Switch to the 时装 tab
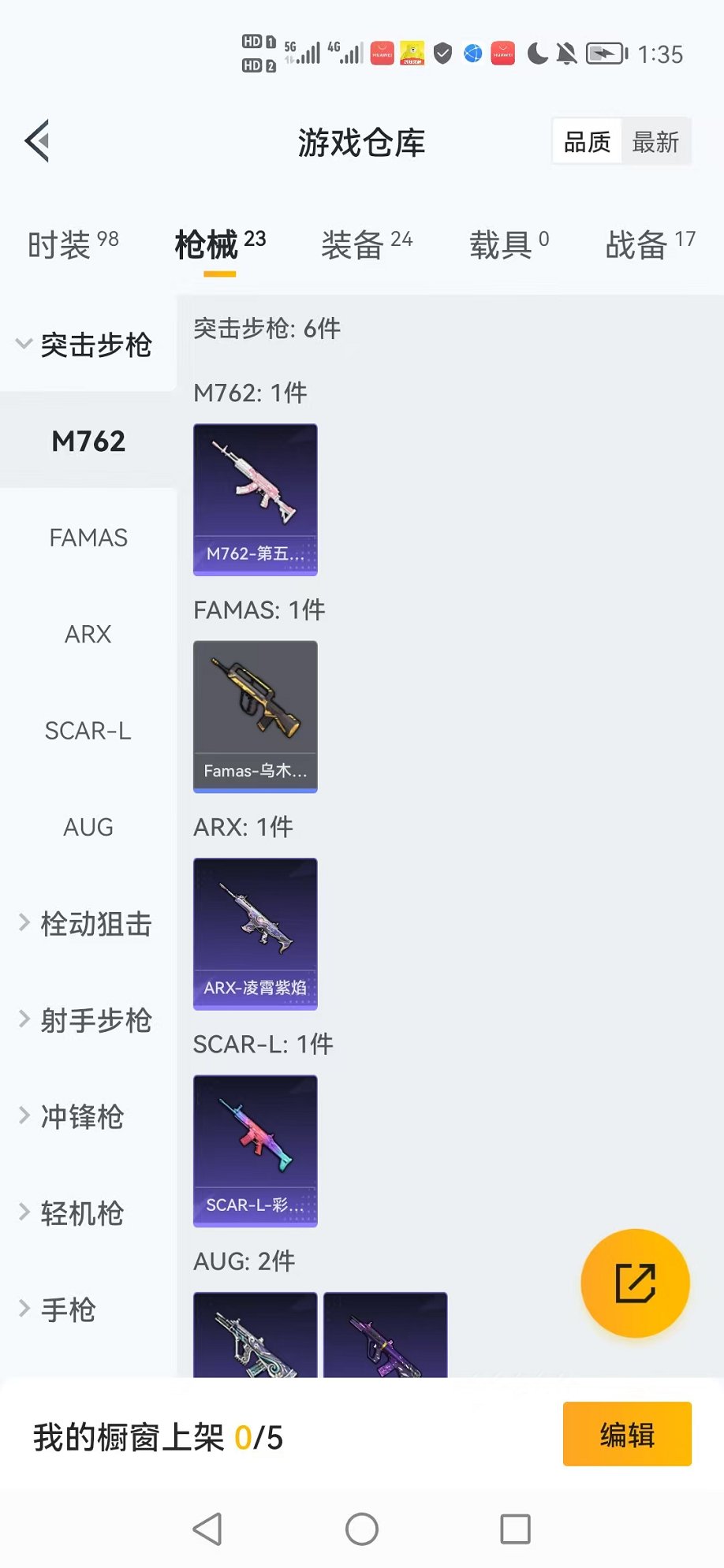 [73, 244]
